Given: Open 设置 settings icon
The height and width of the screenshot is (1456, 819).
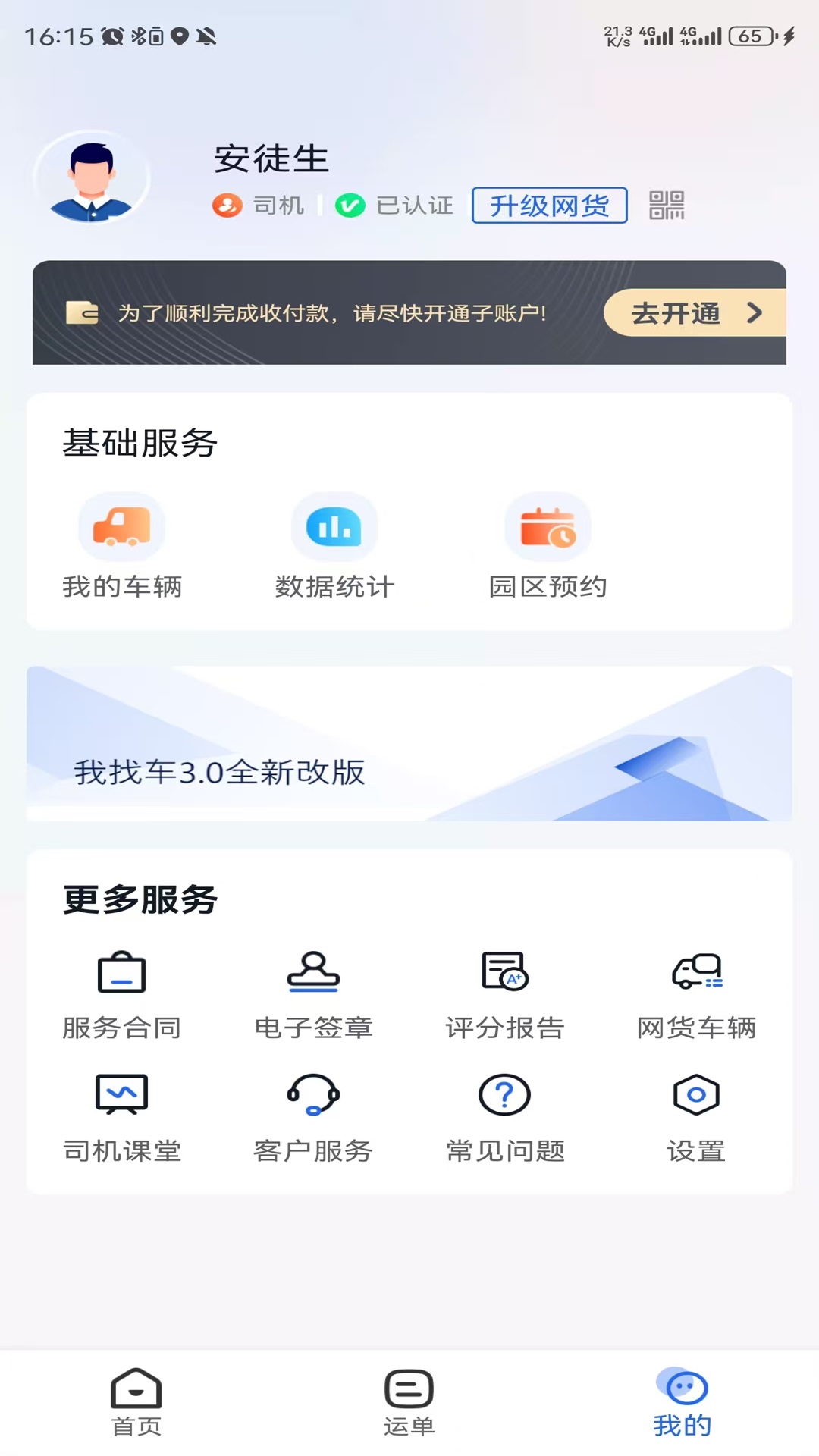Looking at the screenshot, I should tap(696, 1094).
